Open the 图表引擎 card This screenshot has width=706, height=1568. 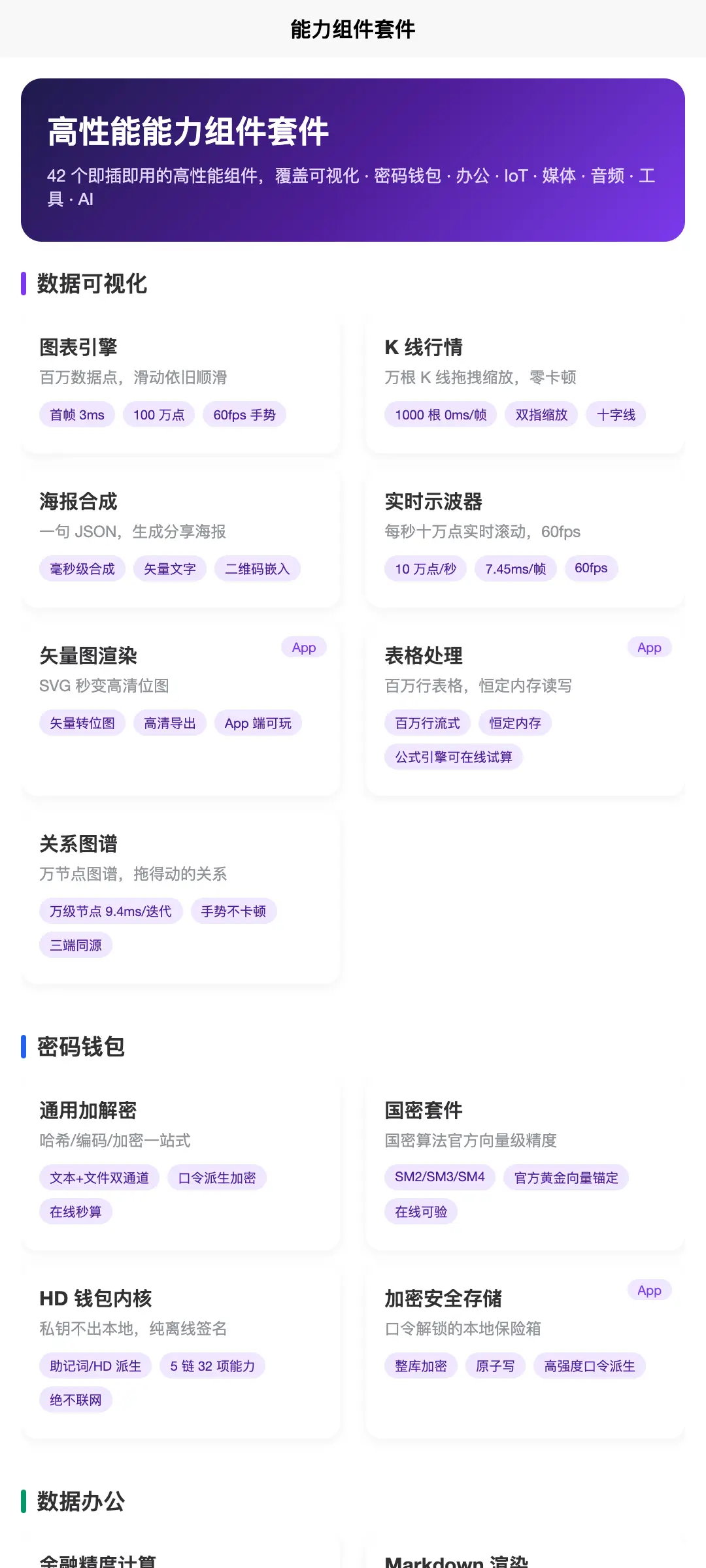pos(180,384)
